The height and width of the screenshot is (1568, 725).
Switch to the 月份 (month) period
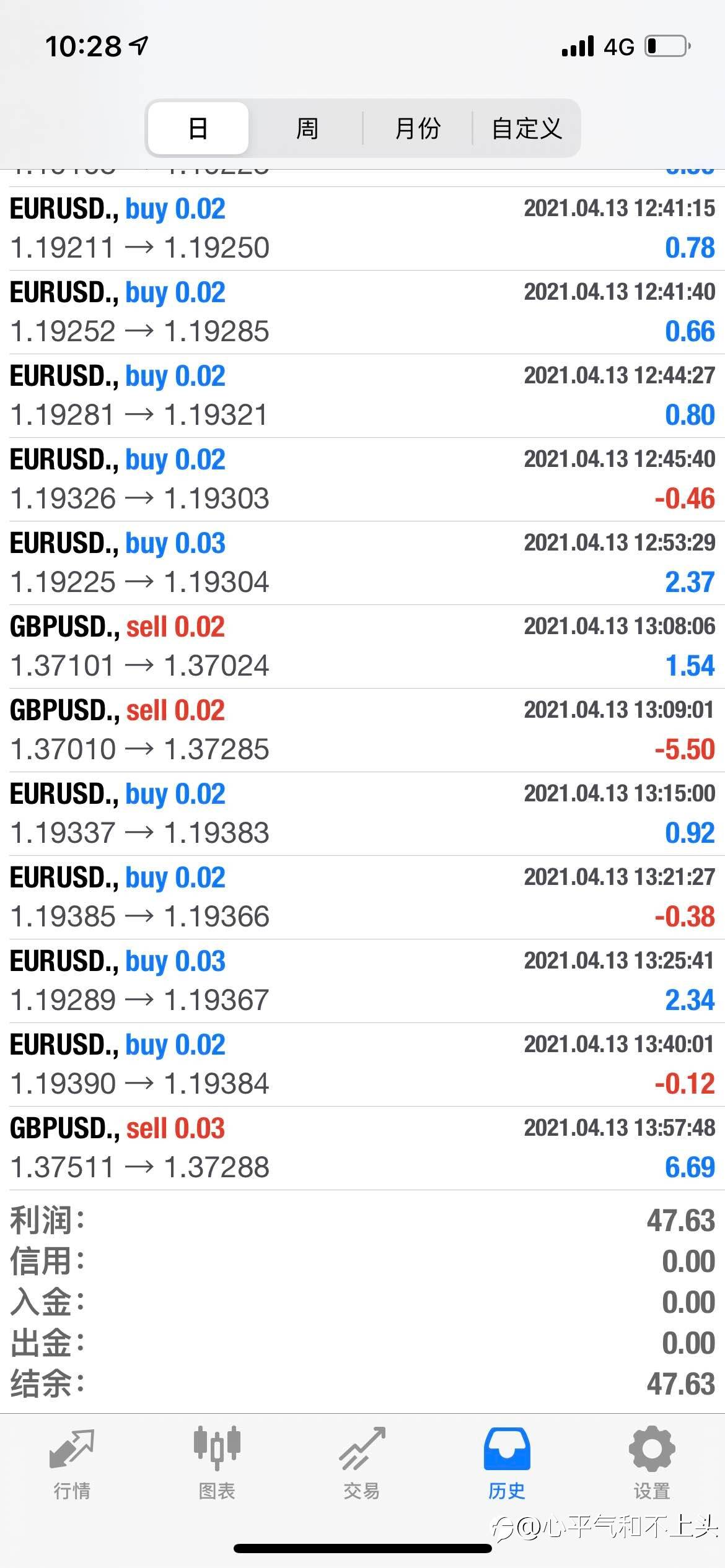(x=417, y=128)
